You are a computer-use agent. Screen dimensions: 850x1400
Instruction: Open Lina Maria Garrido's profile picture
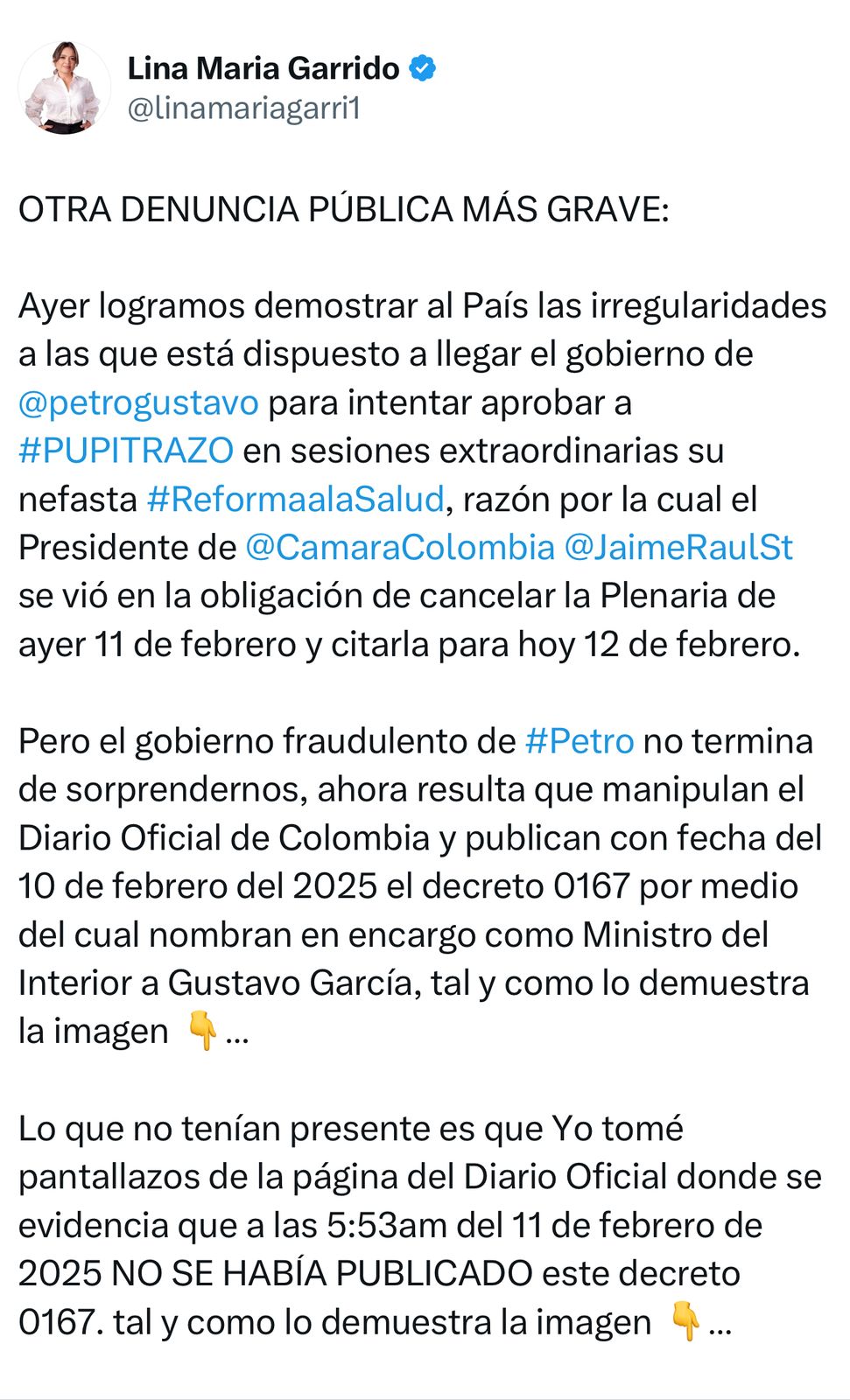(x=64, y=87)
